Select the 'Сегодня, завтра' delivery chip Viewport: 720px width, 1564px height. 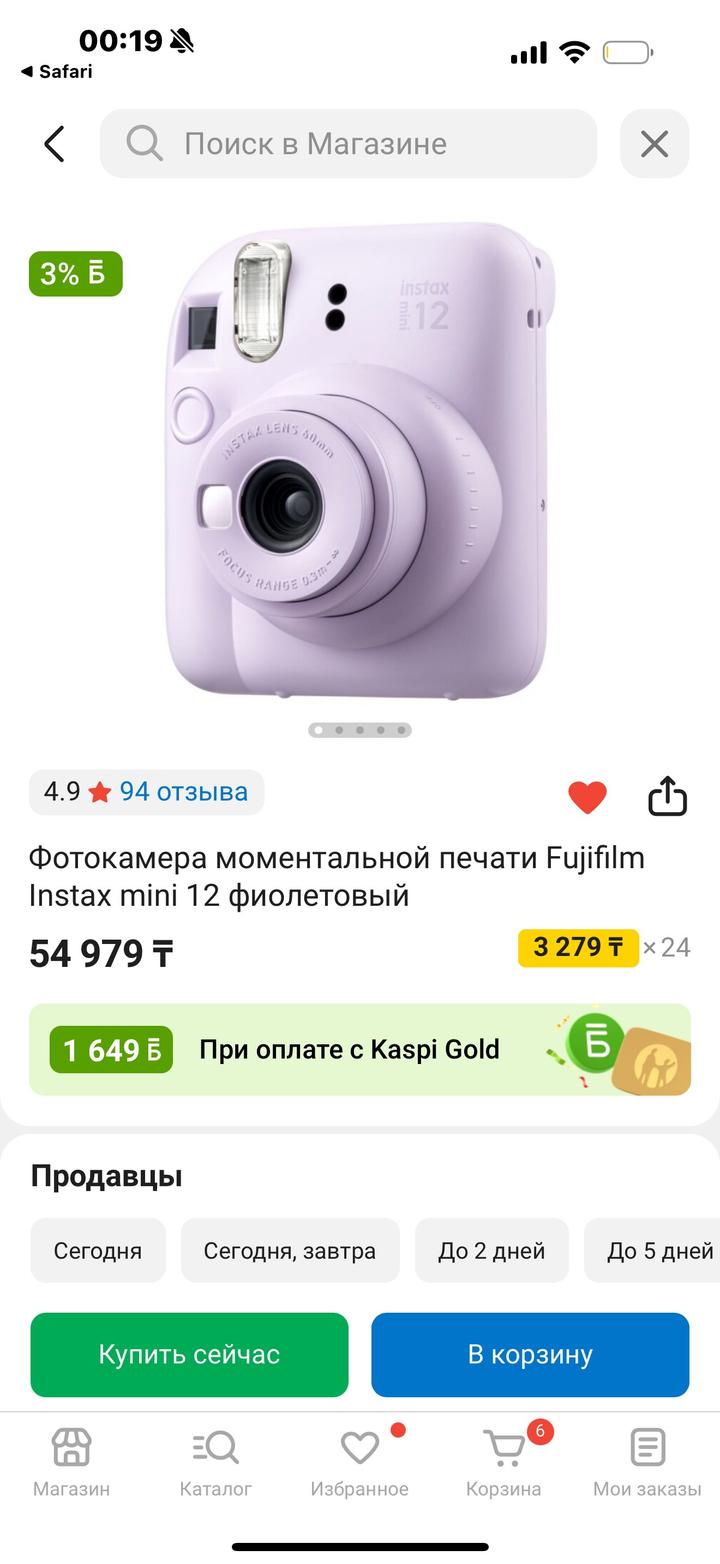(290, 1250)
